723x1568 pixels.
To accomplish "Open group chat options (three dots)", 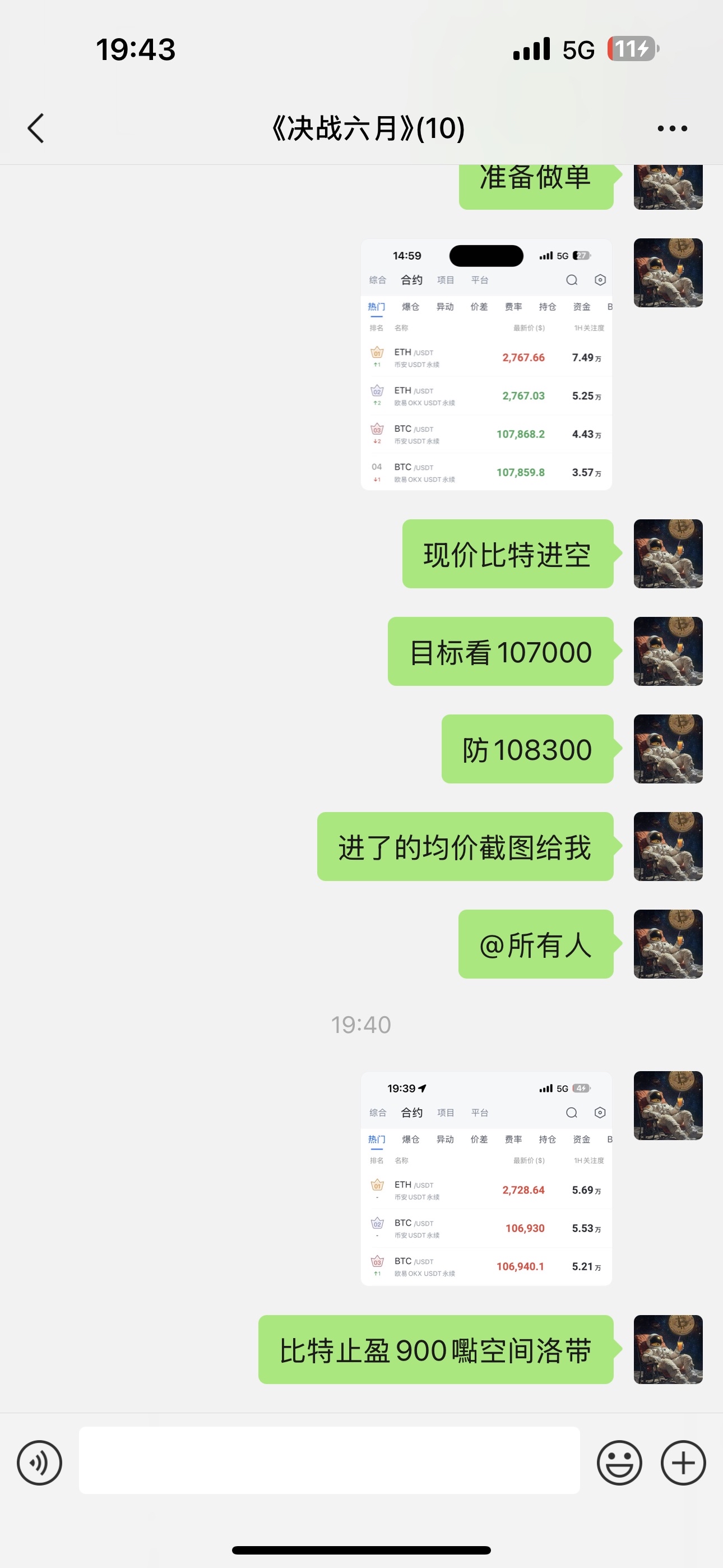I will (672, 128).
